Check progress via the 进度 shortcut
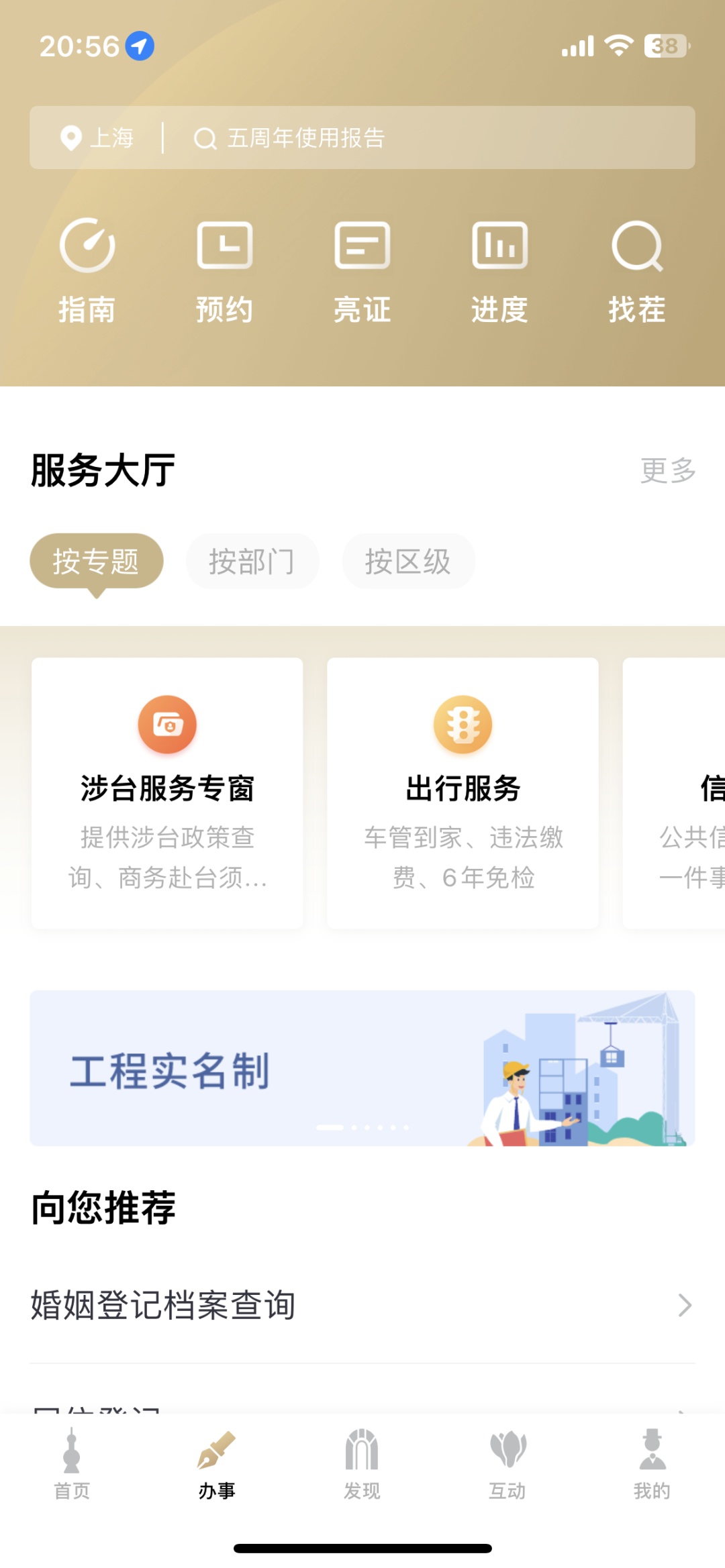725x1568 pixels. pyautogui.click(x=499, y=272)
